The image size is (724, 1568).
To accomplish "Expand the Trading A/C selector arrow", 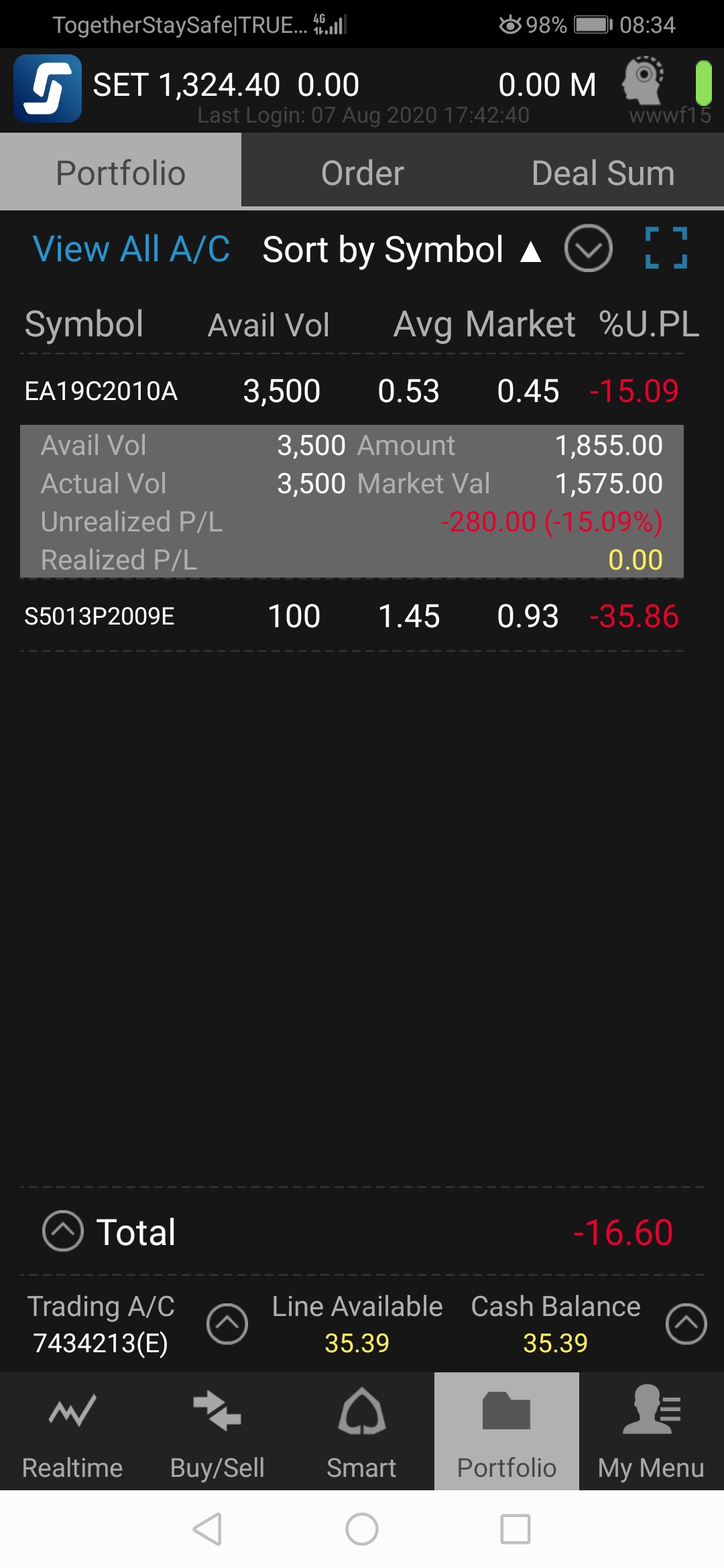I will pos(227,1324).
